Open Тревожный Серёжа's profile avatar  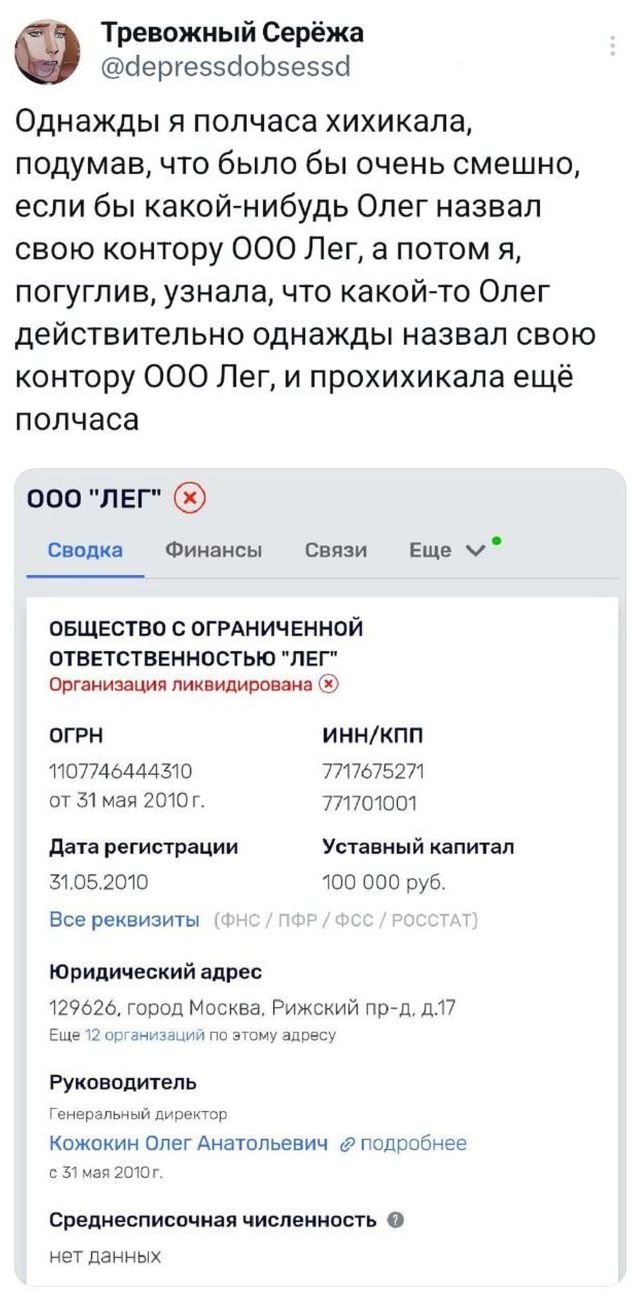(52, 50)
